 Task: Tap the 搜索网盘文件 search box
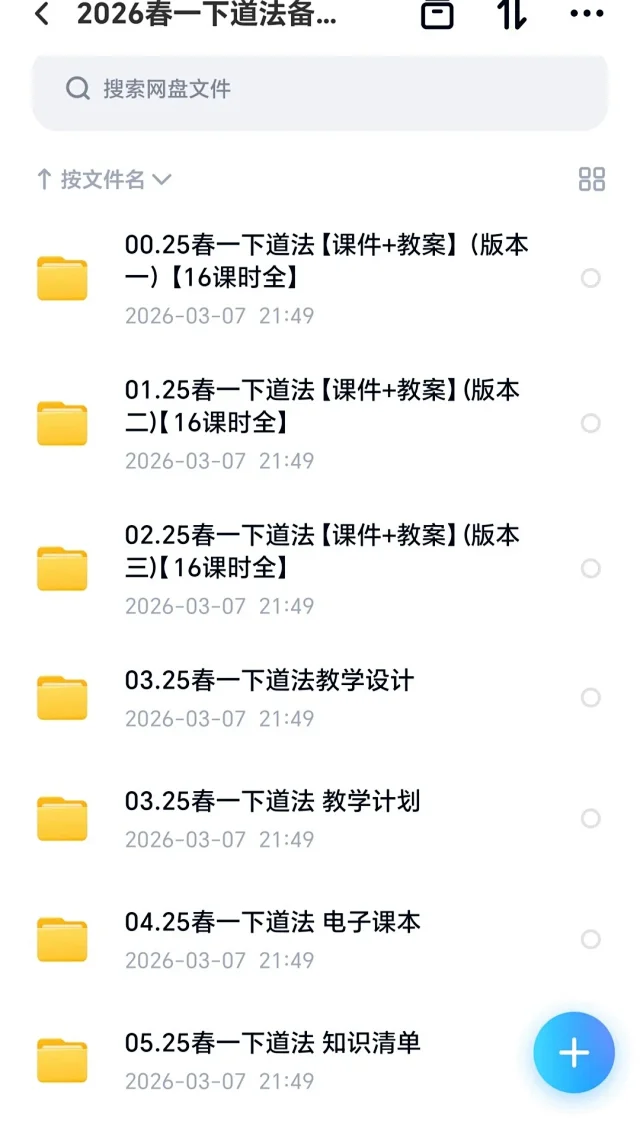point(320,89)
